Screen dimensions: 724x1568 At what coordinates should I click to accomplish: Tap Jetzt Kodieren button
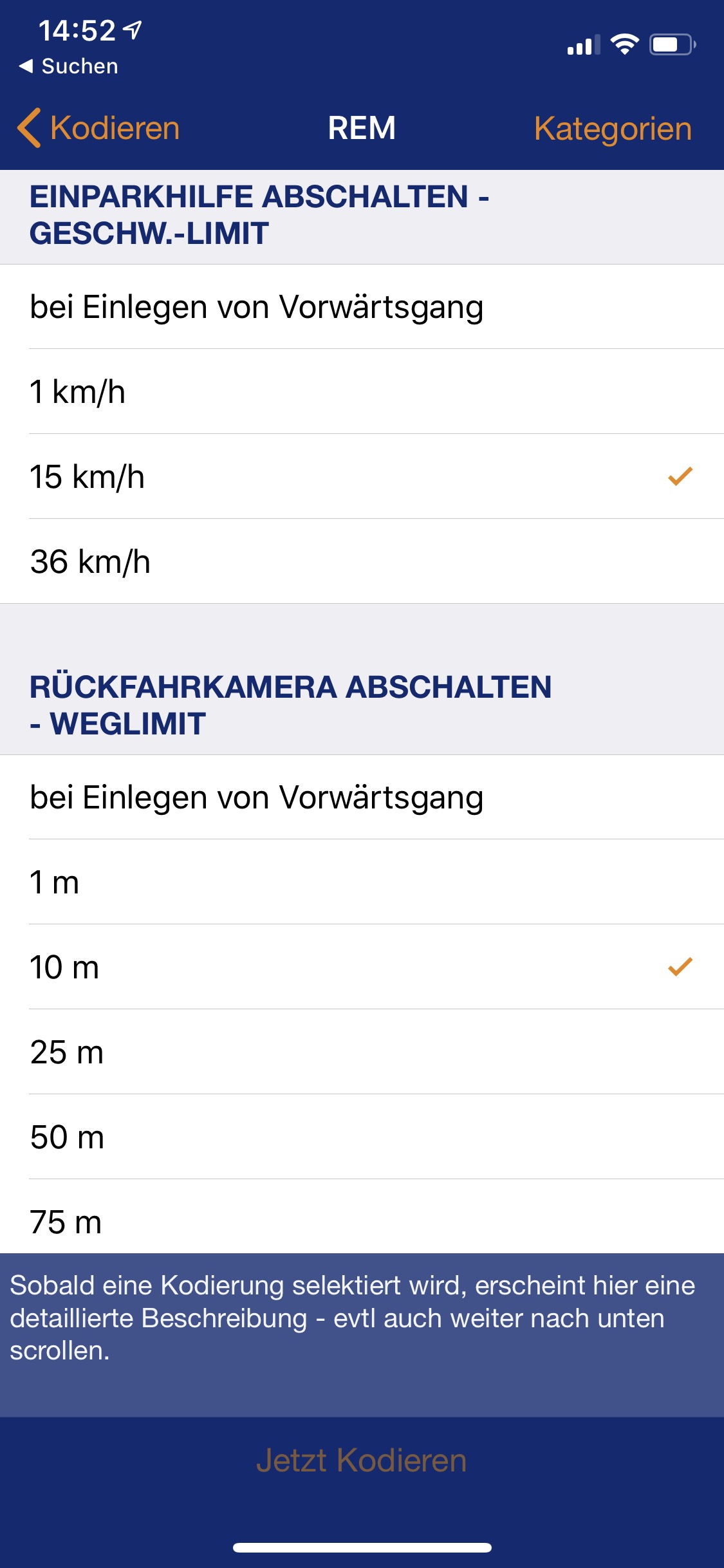pyautogui.click(x=362, y=1460)
